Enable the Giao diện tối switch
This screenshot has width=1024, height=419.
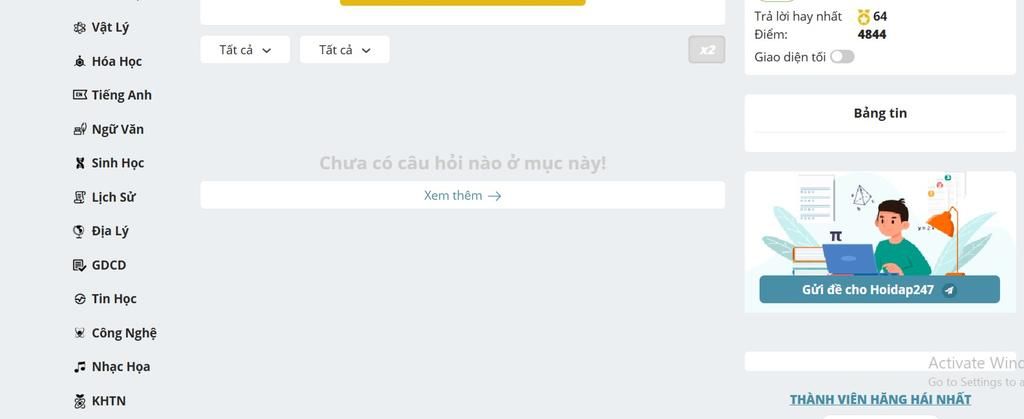click(x=842, y=57)
